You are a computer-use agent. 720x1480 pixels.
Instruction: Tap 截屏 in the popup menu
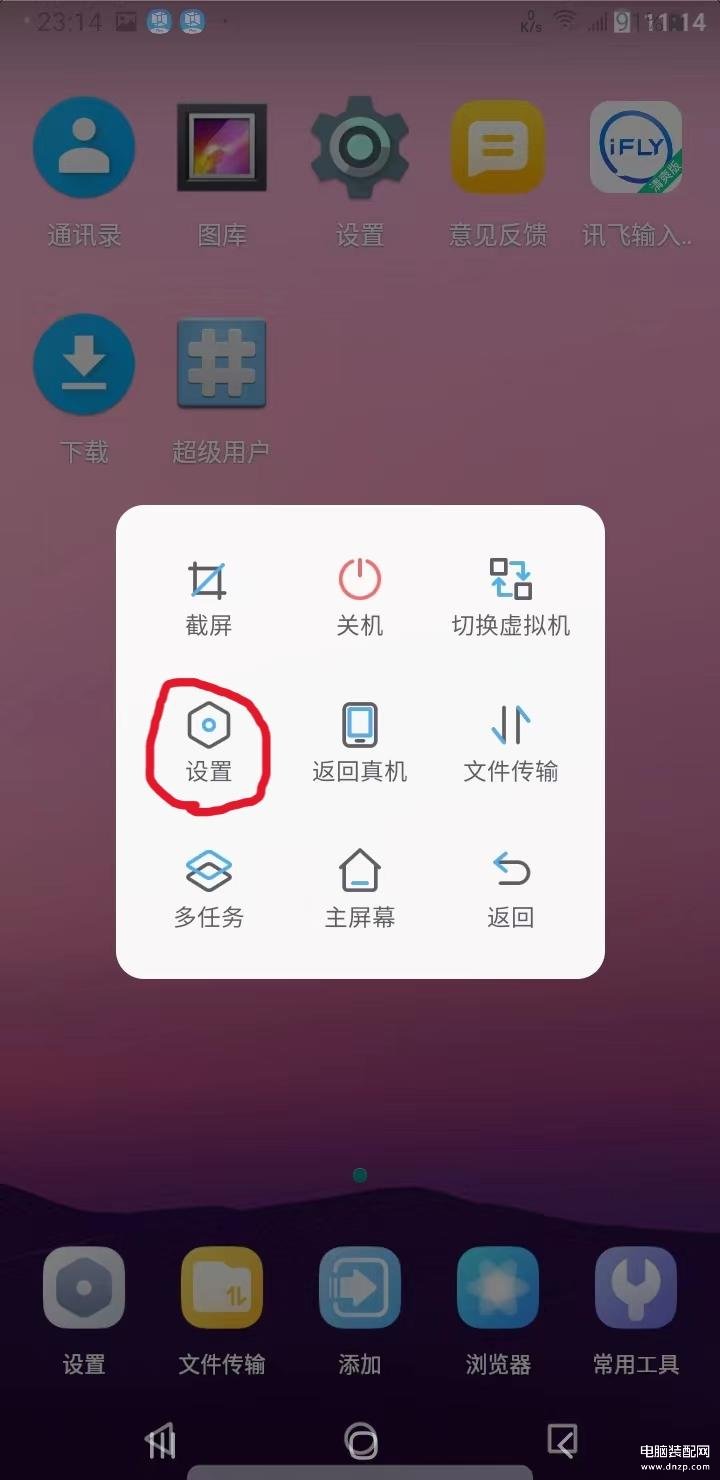[x=208, y=597]
